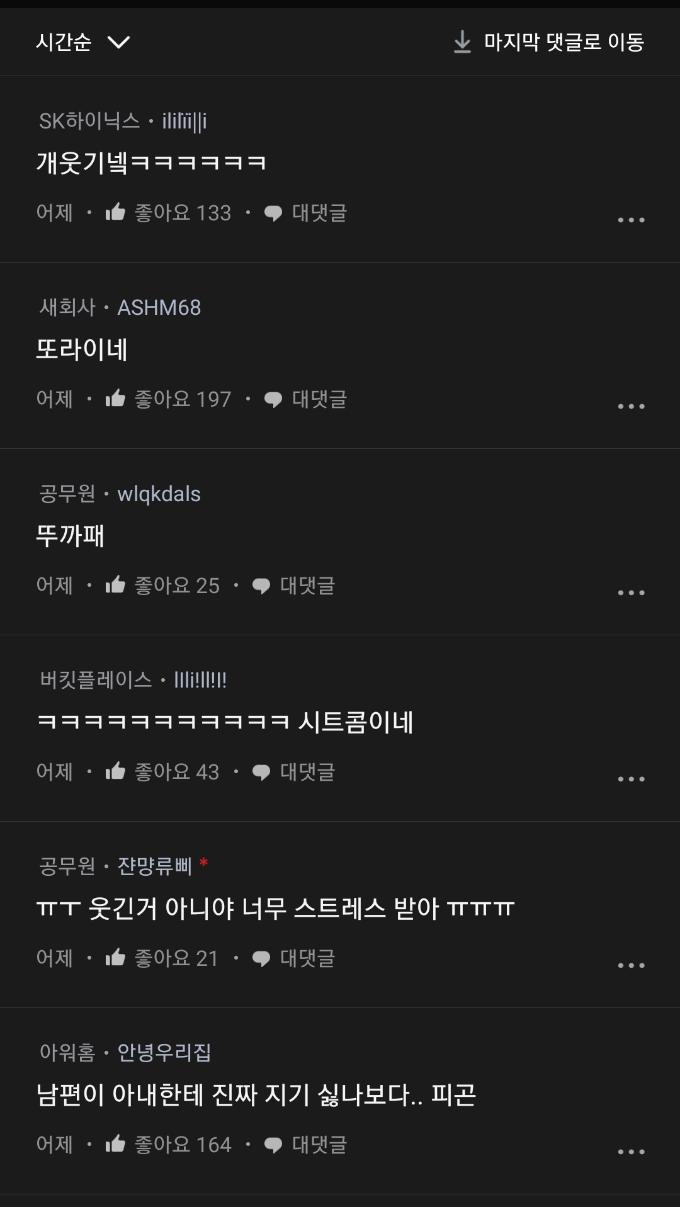
Task: Reply to the 시트콤이네 comment
Action: (x=293, y=771)
